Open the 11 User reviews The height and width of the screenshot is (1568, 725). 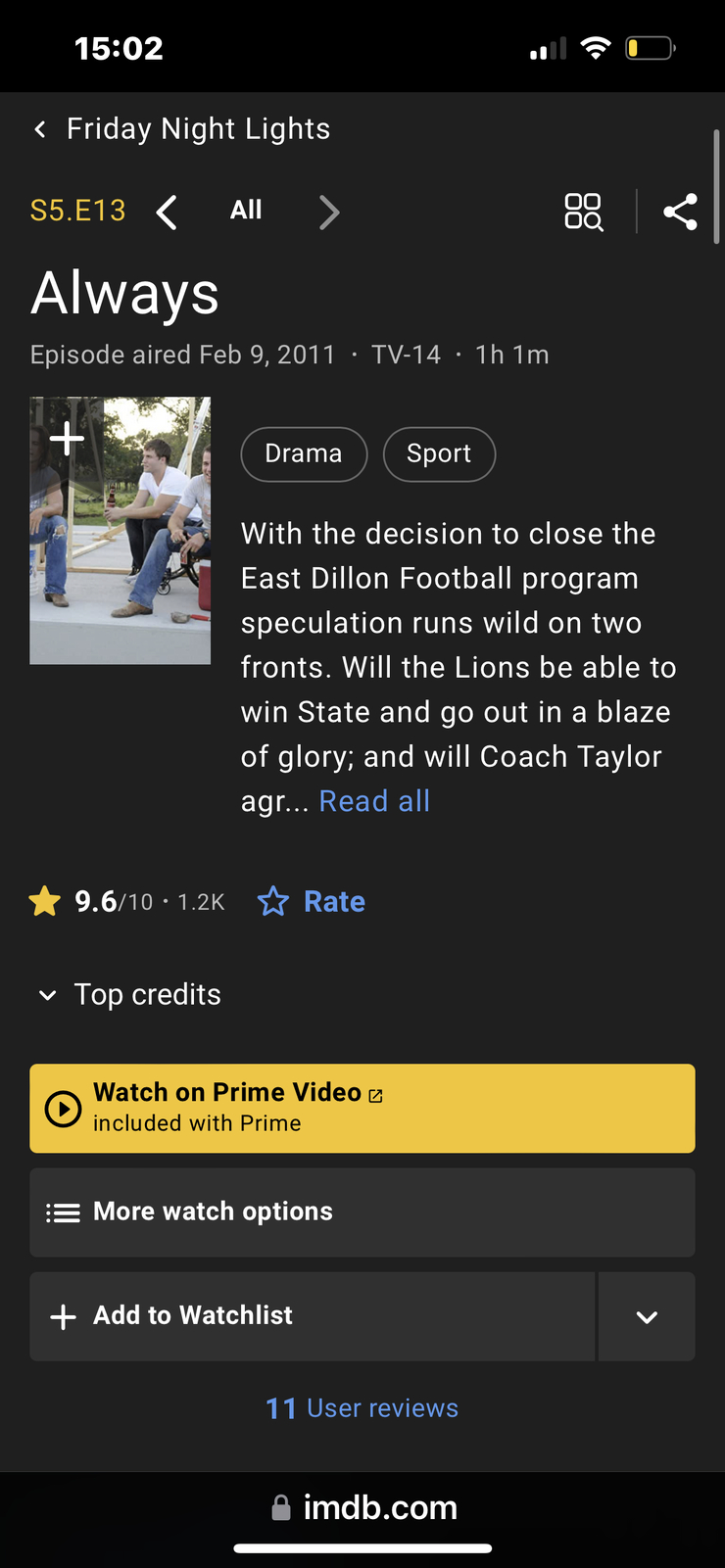[x=362, y=1408]
